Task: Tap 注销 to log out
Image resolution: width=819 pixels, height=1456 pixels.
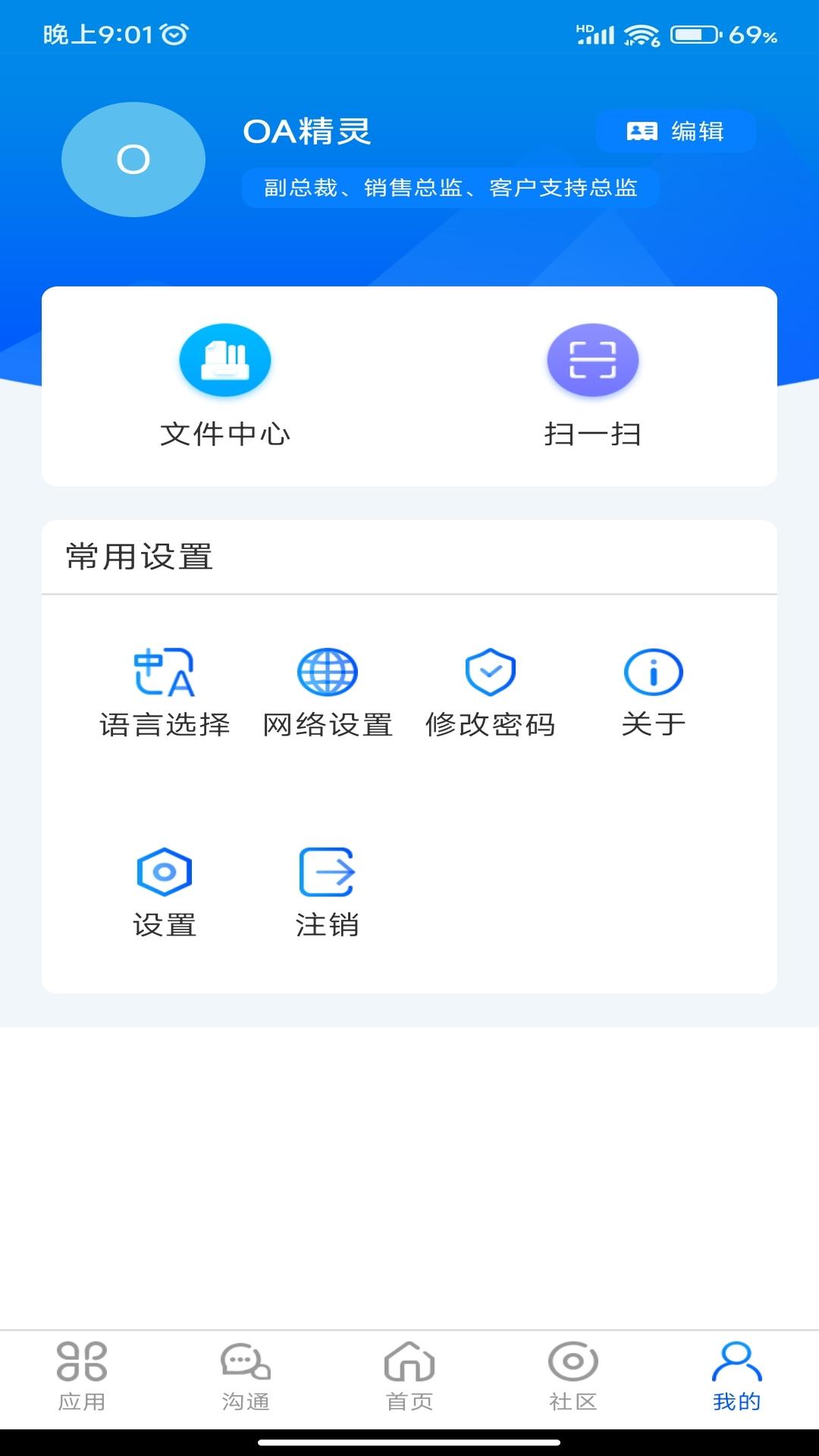Action: point(328,893)
